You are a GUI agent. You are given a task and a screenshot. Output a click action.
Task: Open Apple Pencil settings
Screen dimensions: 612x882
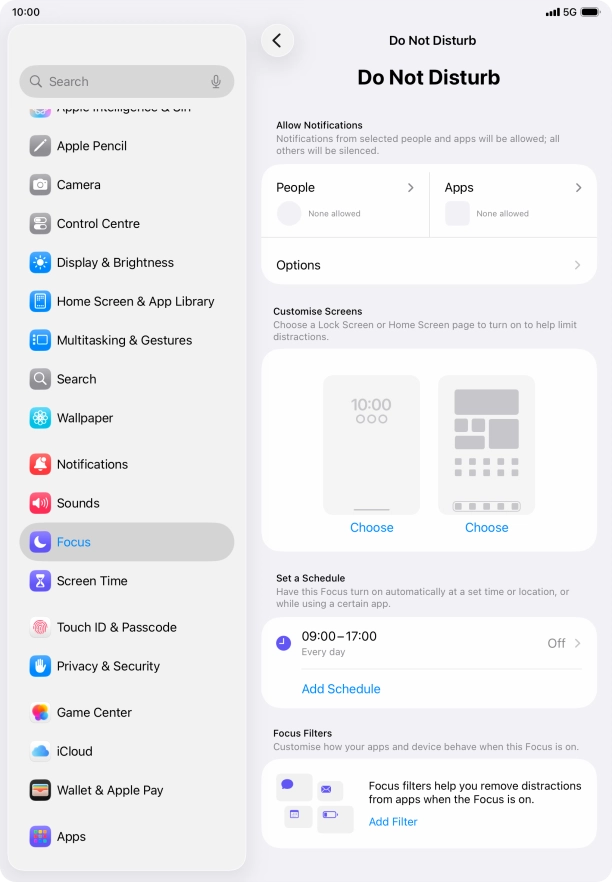coord(92,146)
